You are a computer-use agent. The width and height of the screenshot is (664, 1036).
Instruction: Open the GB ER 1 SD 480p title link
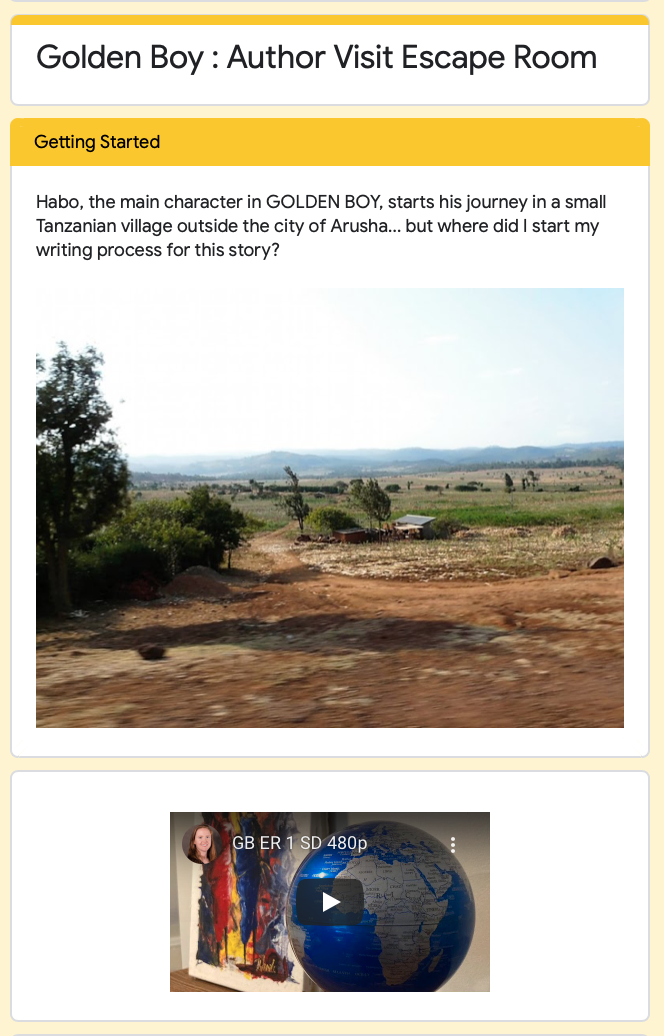pos(299,843)
